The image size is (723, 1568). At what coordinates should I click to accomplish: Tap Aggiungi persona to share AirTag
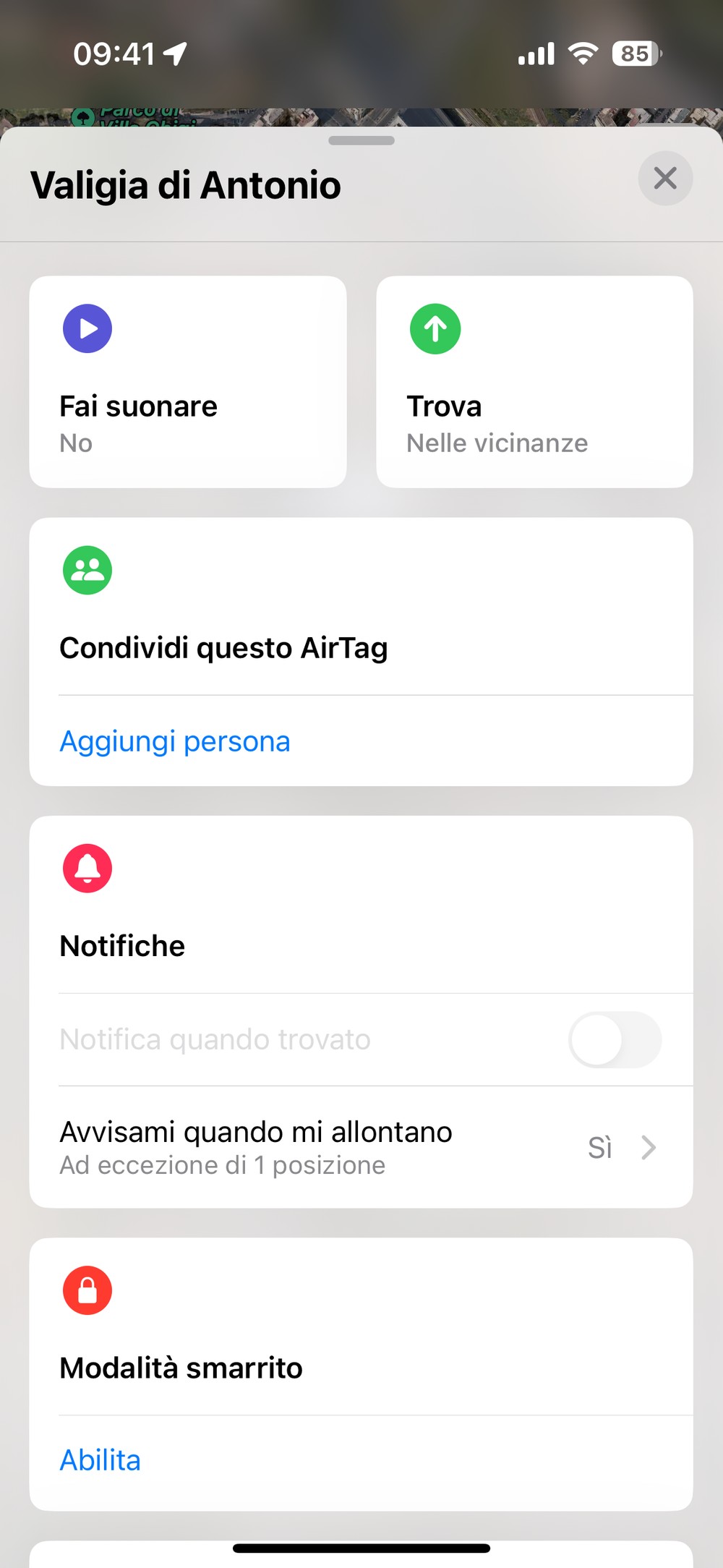[x=175, y=741]
